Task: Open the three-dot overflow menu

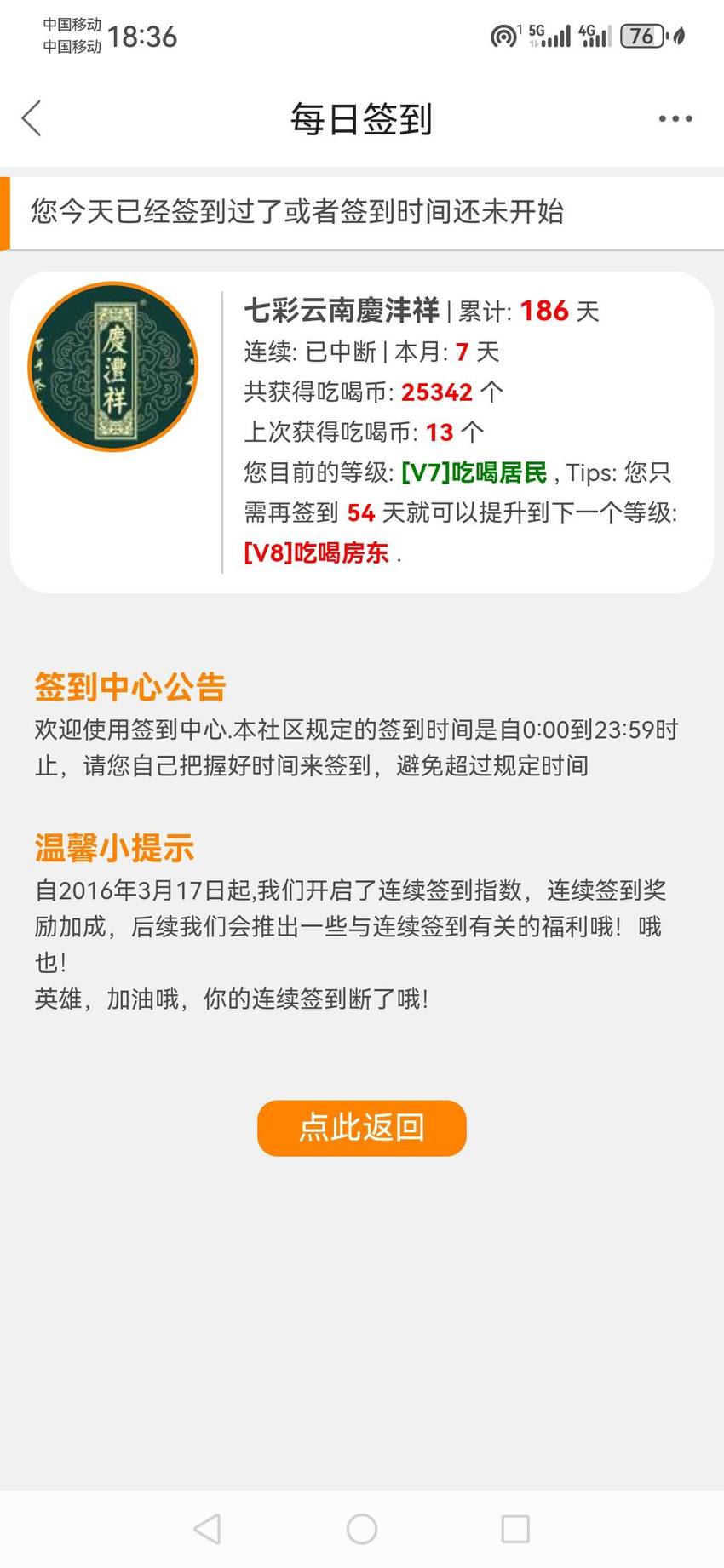Action: (x=675, y=118)
